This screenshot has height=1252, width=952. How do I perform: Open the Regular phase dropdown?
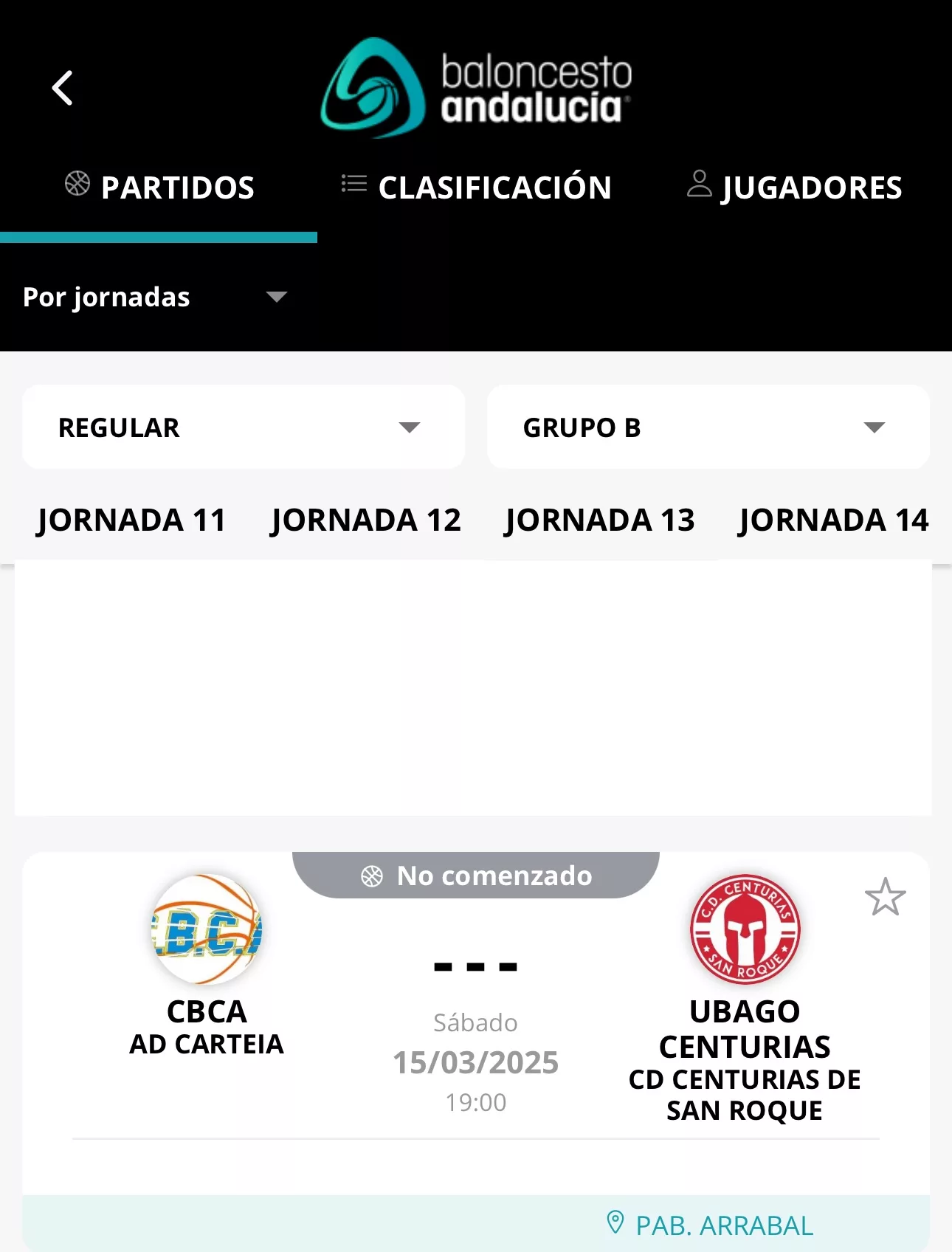pos(243,427)
